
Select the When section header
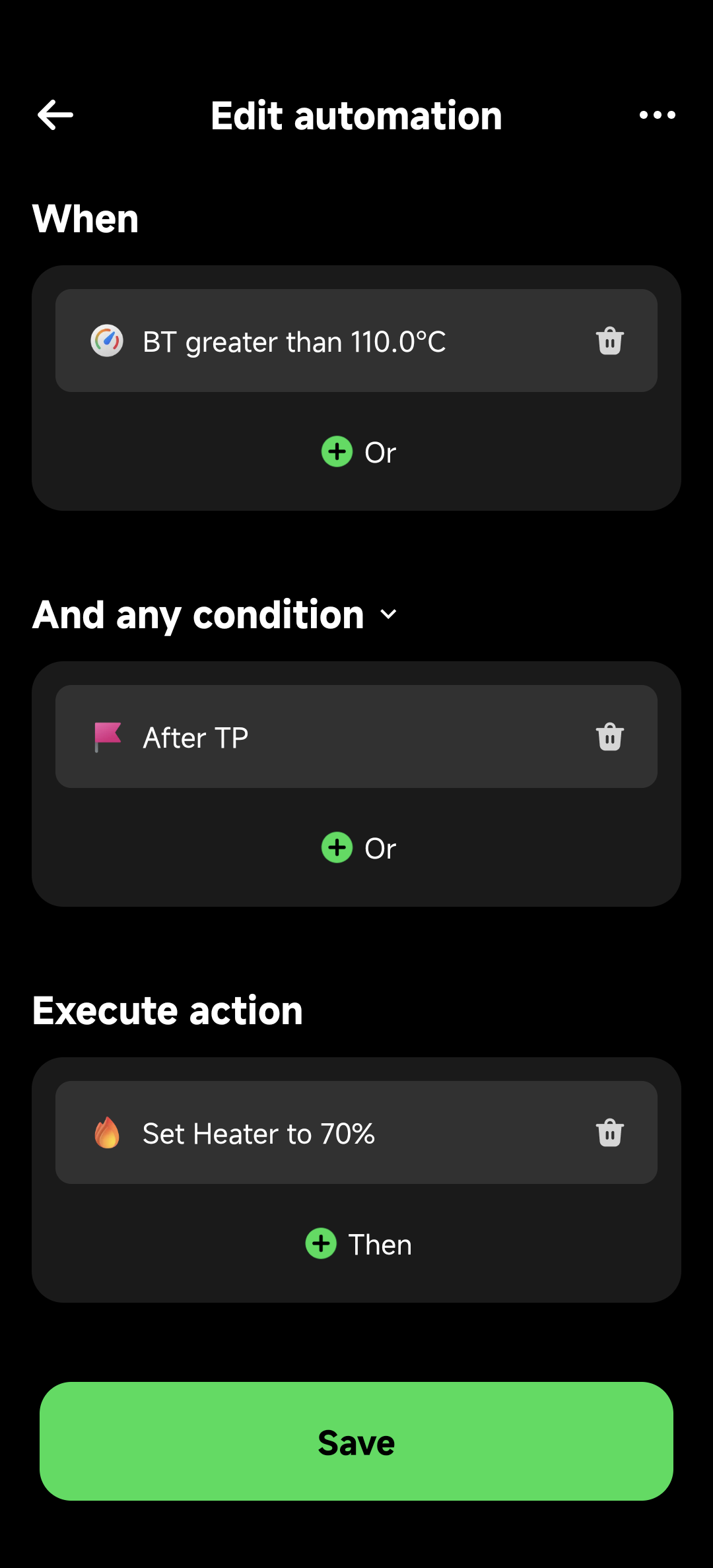86,218
